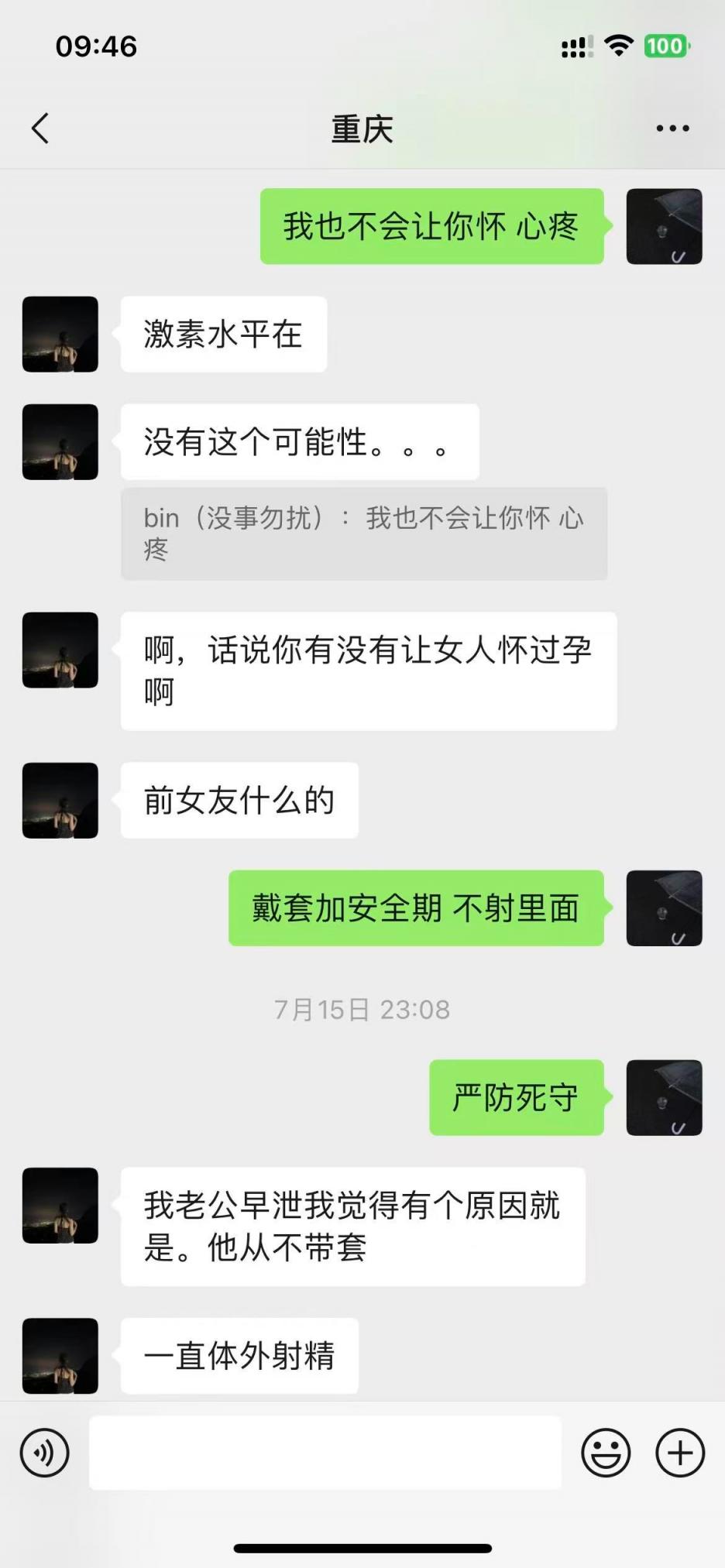Open the emoji sticker panel
Image resolution: width=725 pixels, height=1568 pixels.
coord(606,1453)
